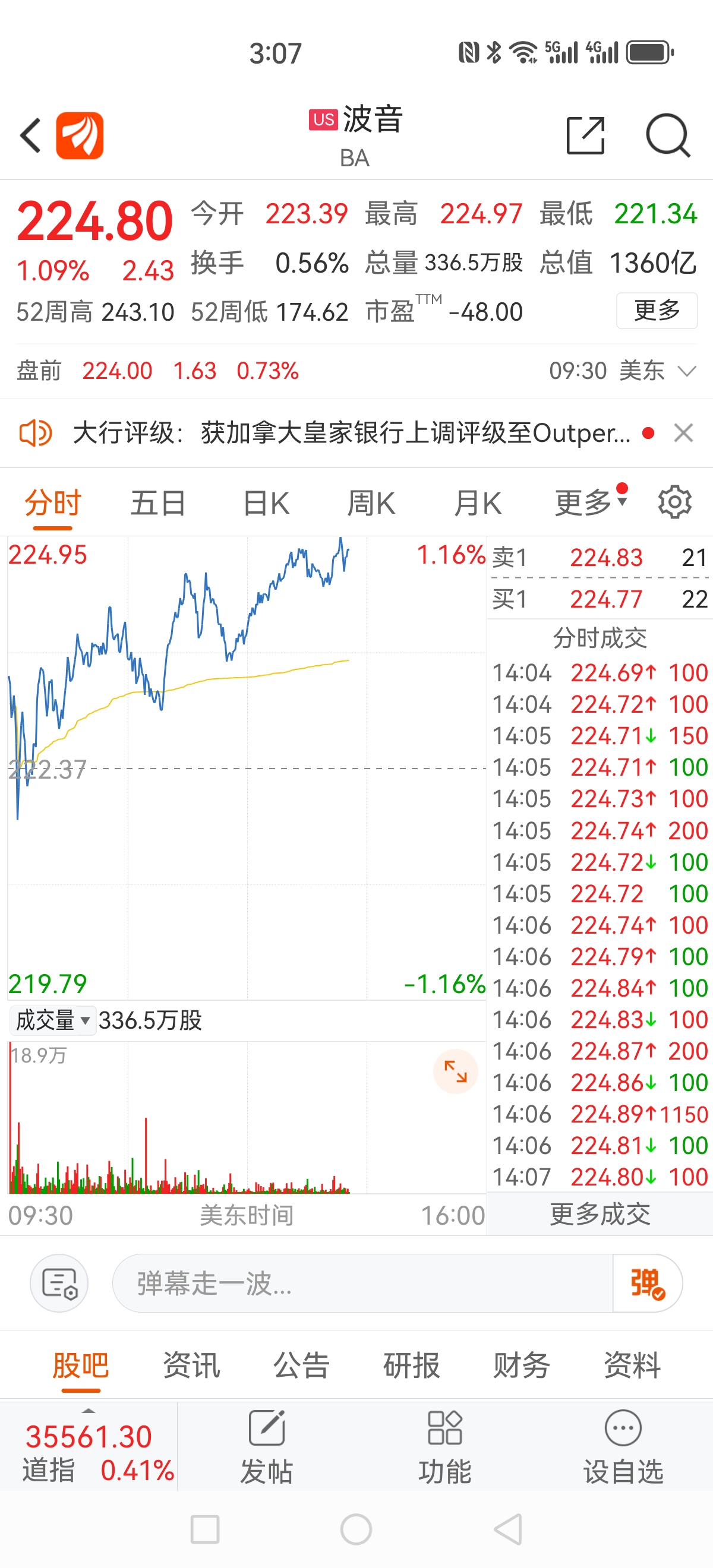Tap the 弹幕走一波 input field

pyautogui.click(x=362, y=1283)
